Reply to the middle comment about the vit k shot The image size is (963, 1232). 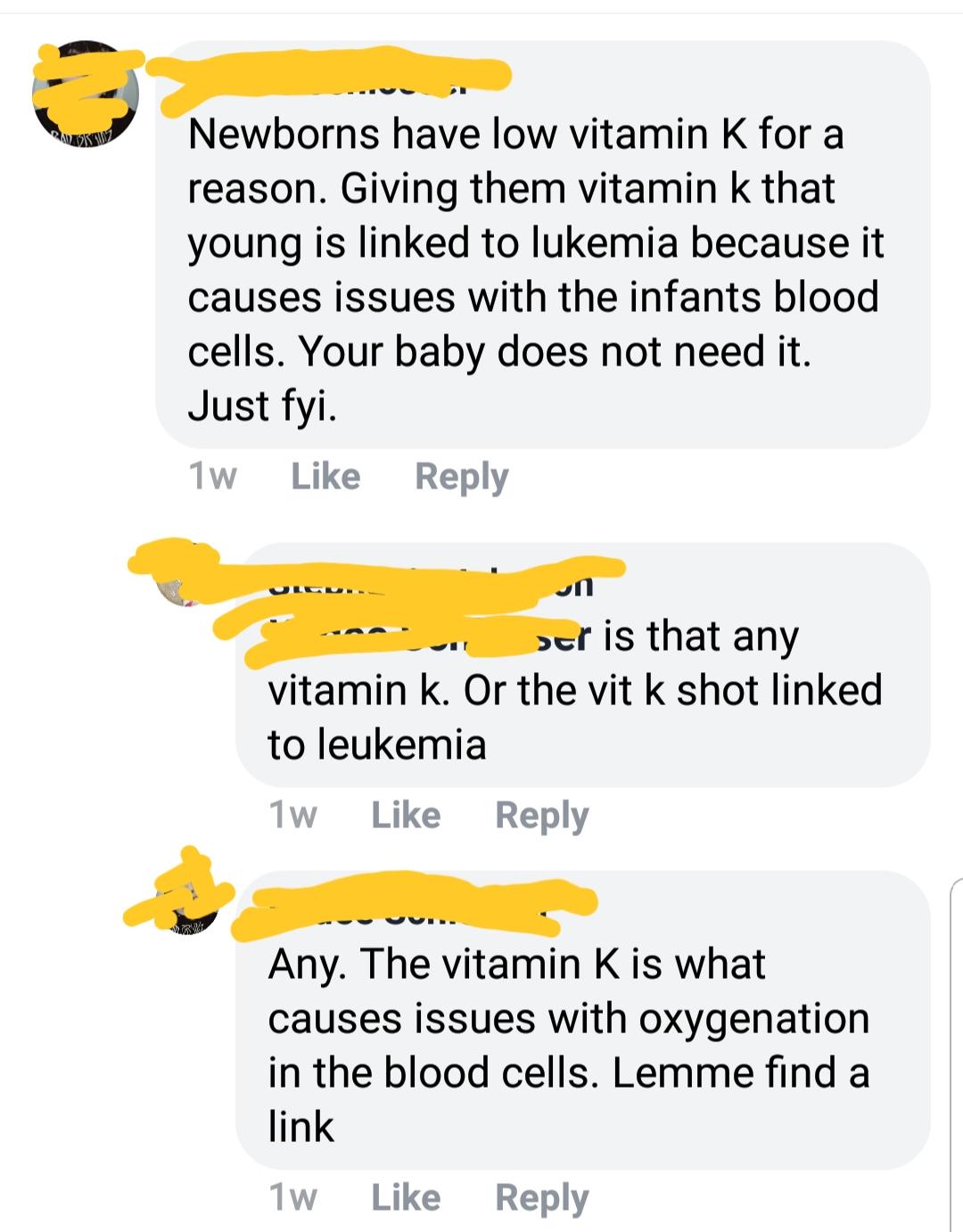coord(543,814)
